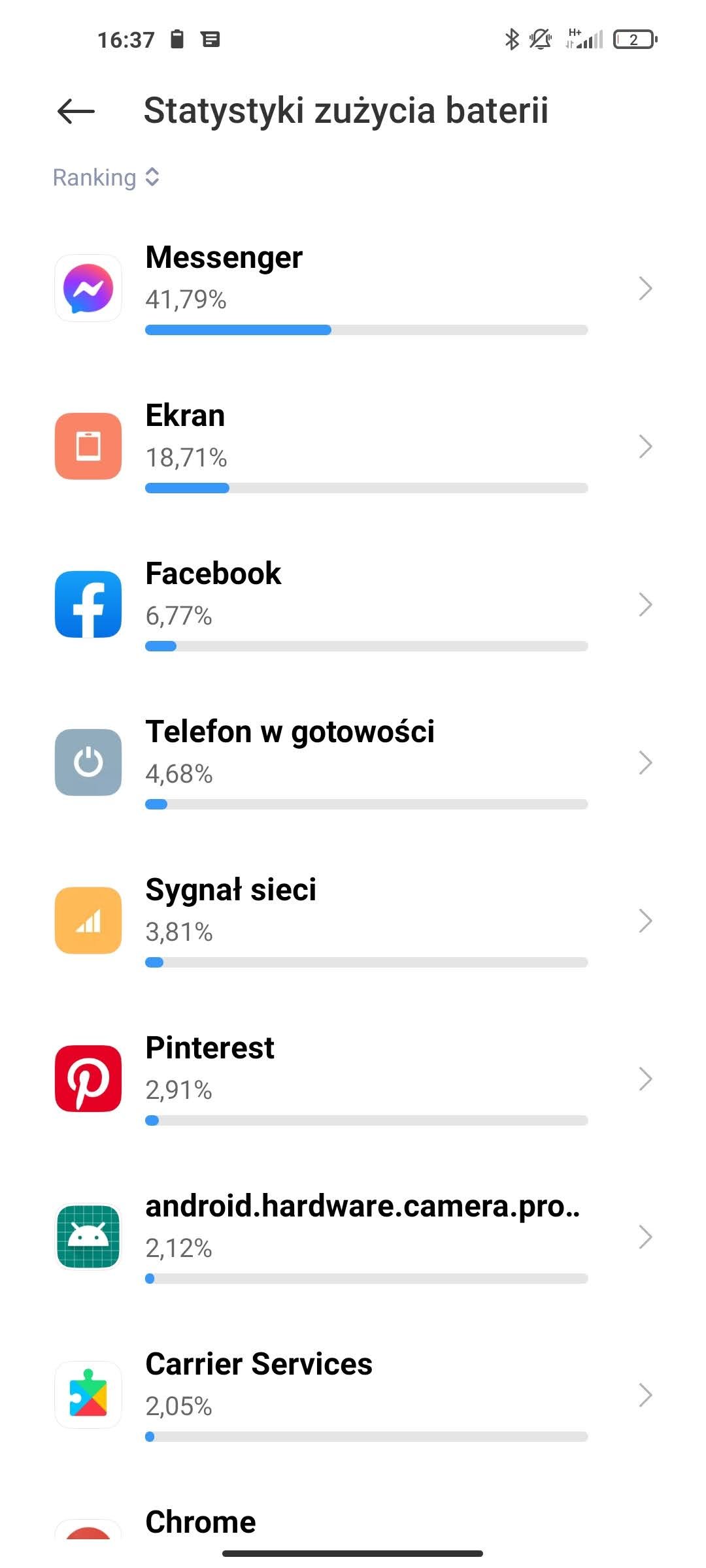View Ekran battery usage details
Image resolution: width=706 pixels, height=1568 pixels.
(x=353, y=447)
